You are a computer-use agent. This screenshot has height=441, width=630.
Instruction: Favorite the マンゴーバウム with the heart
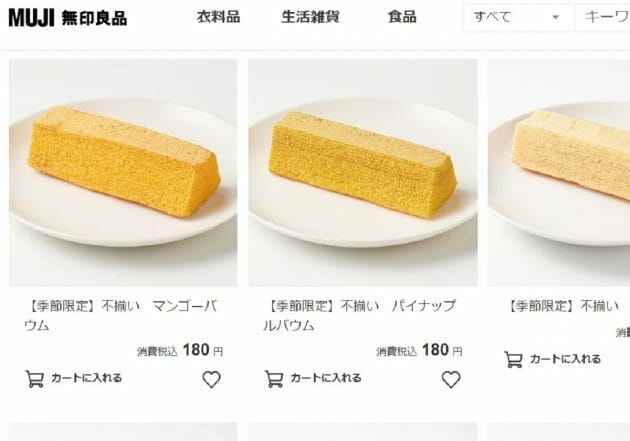coord(211,379)
